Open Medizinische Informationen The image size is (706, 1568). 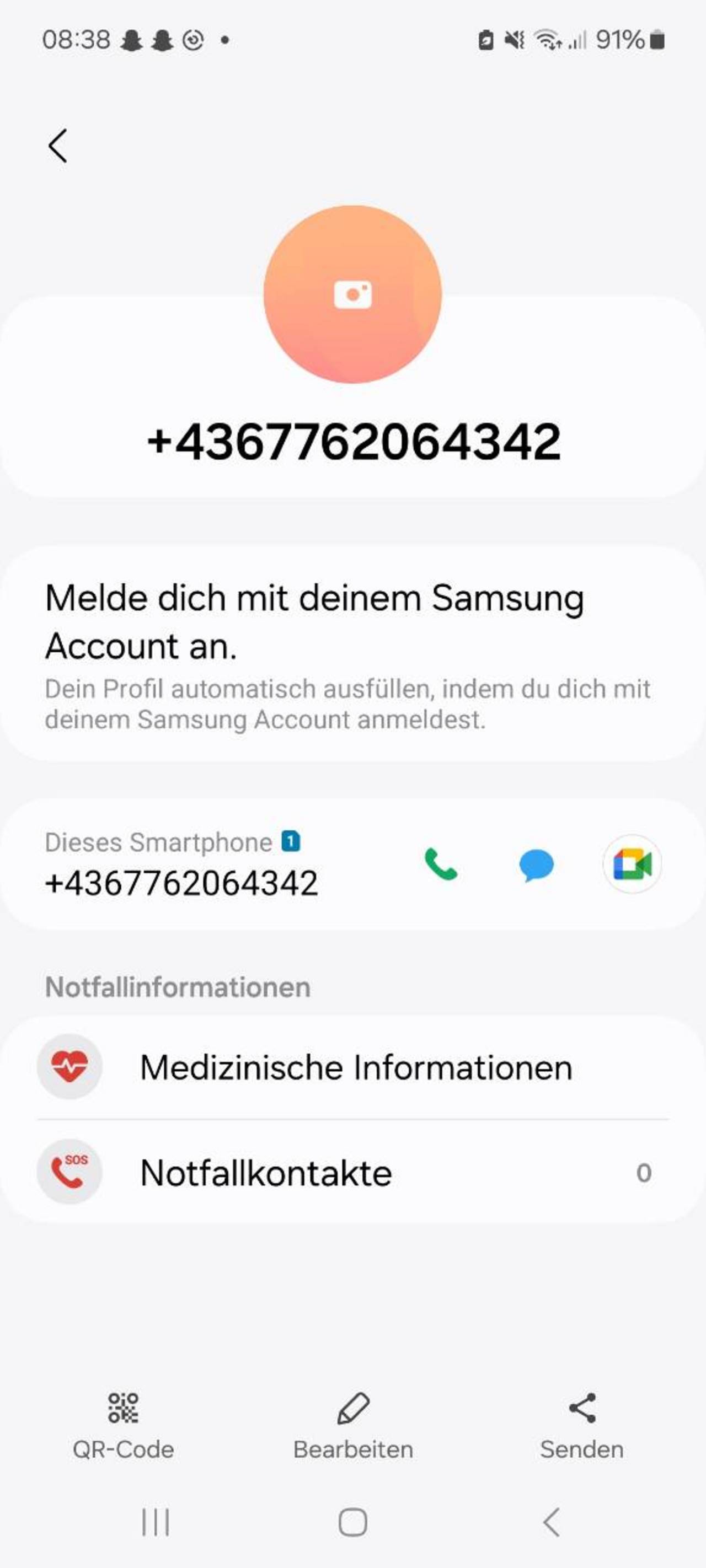tap(352, 1067)
